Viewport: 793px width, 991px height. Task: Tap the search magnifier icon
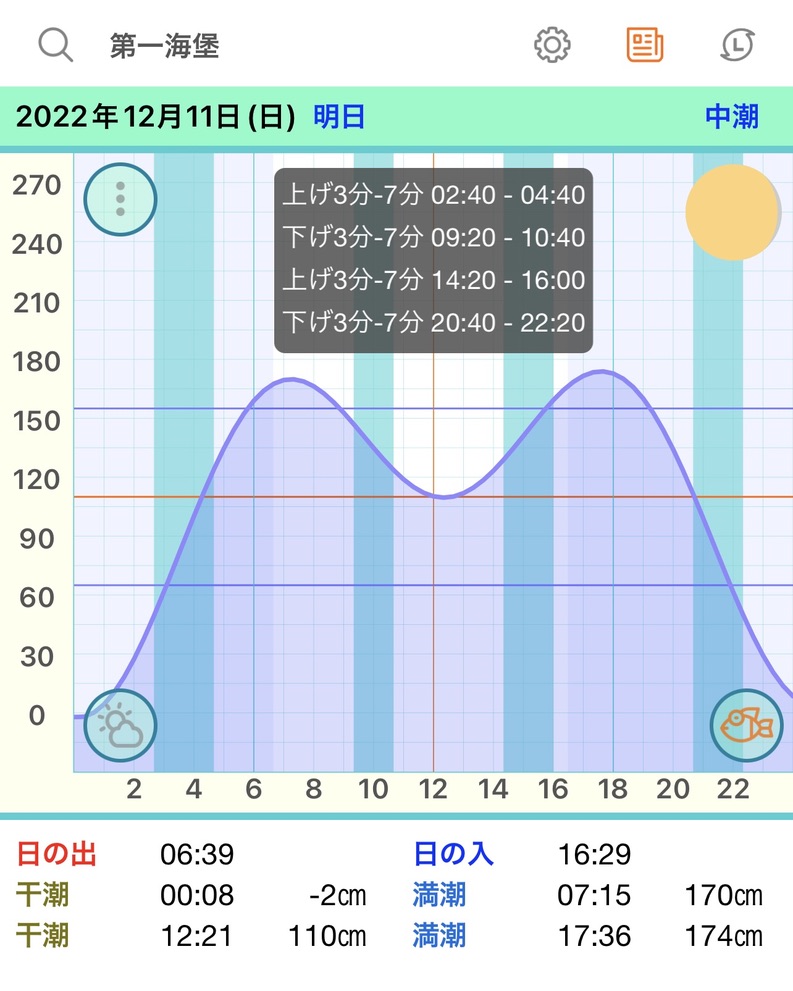55,45
